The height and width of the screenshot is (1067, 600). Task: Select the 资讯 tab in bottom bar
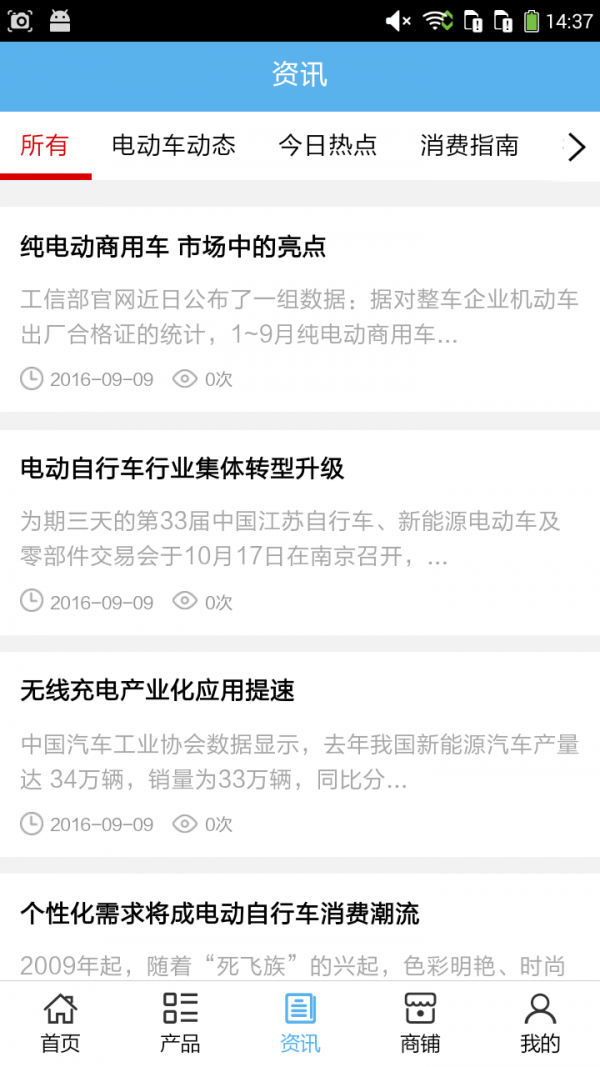(x=300, y=1023)
